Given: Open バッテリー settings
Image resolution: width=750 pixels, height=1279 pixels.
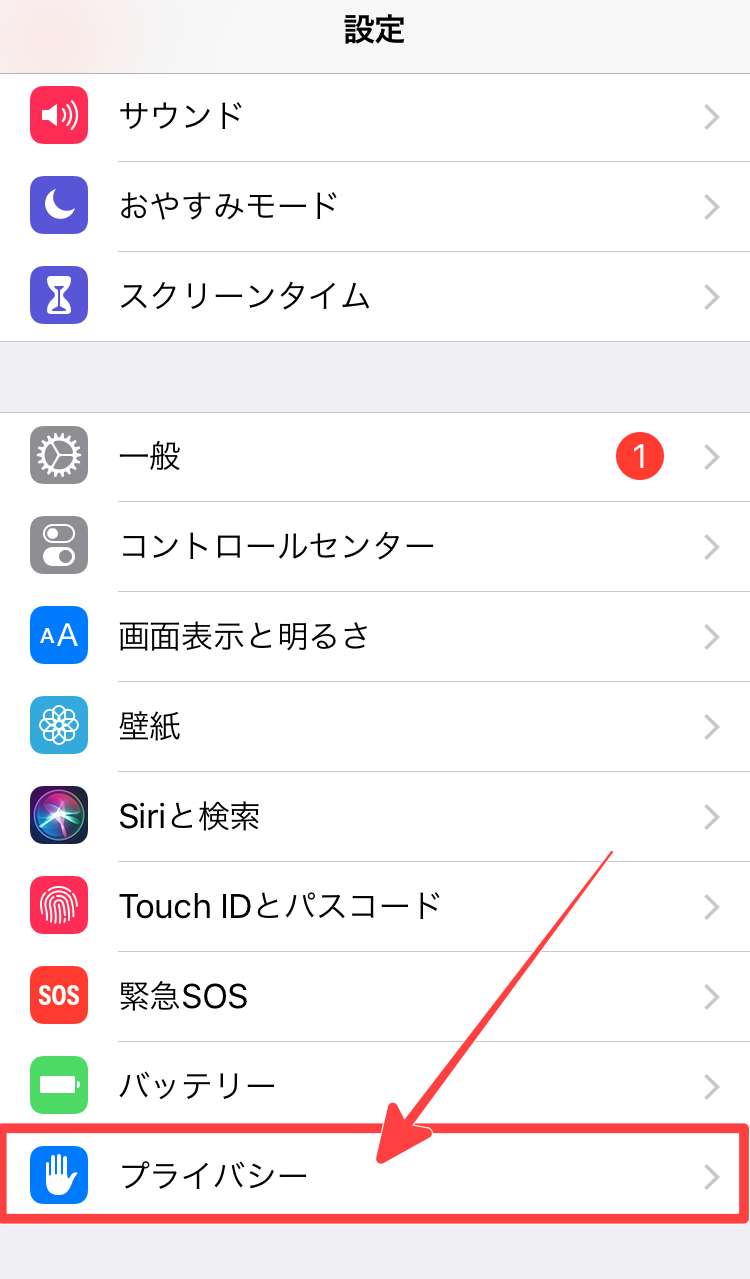Looking at the screenshot, I should [375, 1086].
